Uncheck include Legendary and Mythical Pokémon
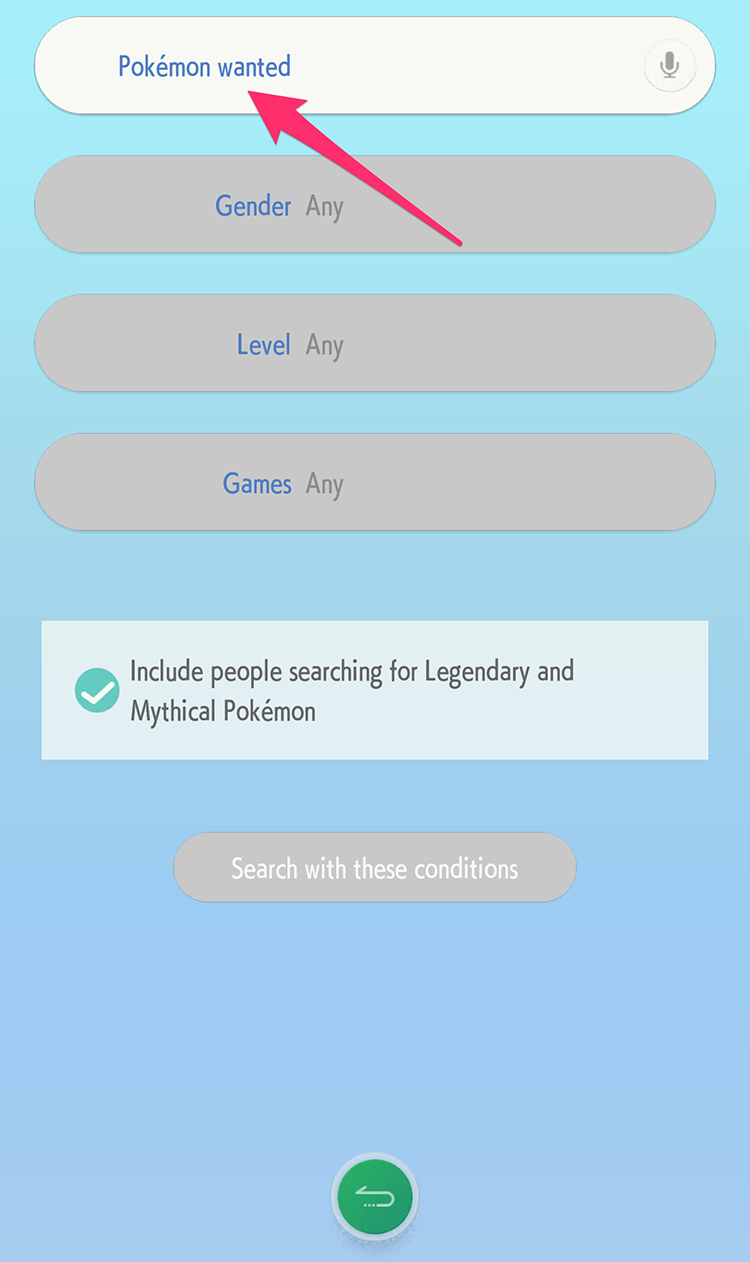Viewport: 750px width, 1262px height. [98, 690]
